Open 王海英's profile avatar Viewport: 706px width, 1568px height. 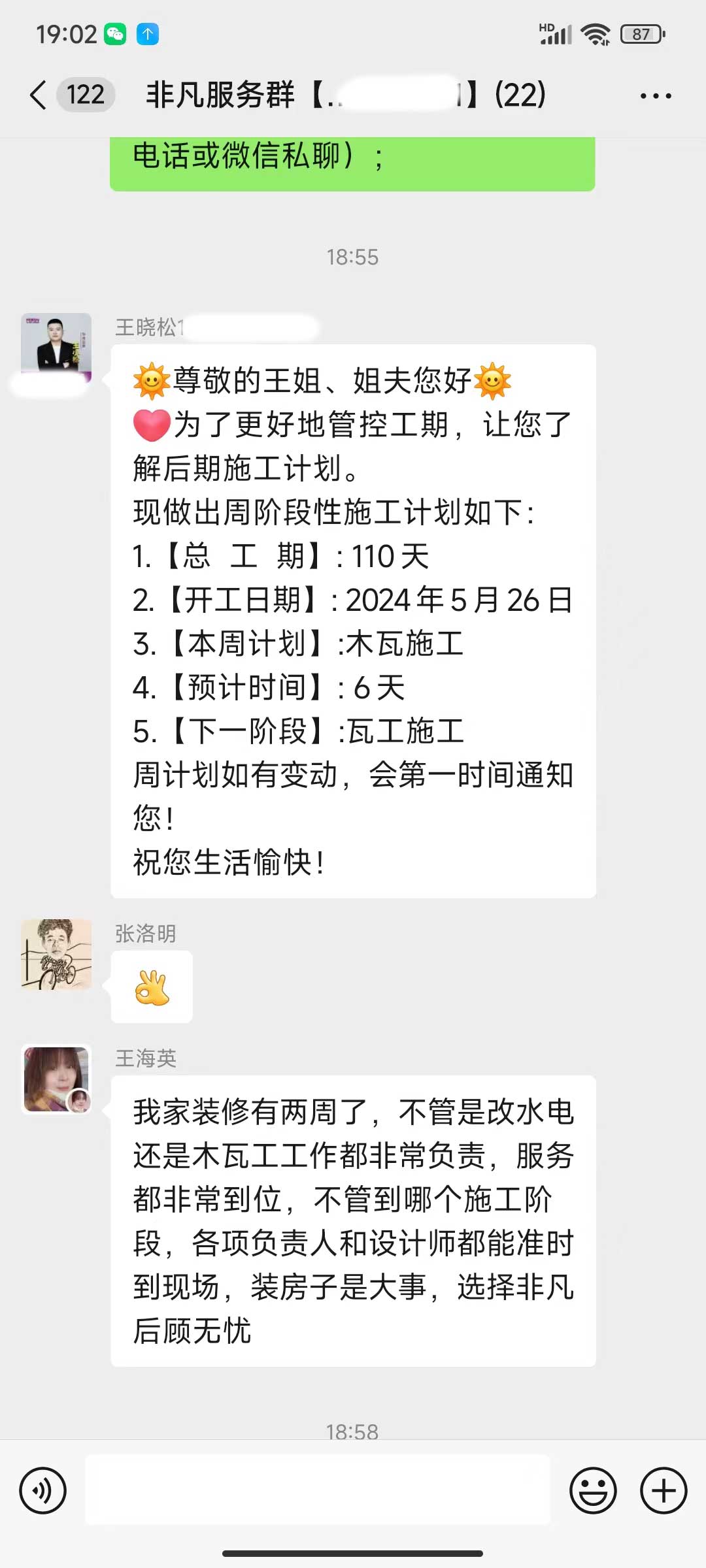[56, 1079]
